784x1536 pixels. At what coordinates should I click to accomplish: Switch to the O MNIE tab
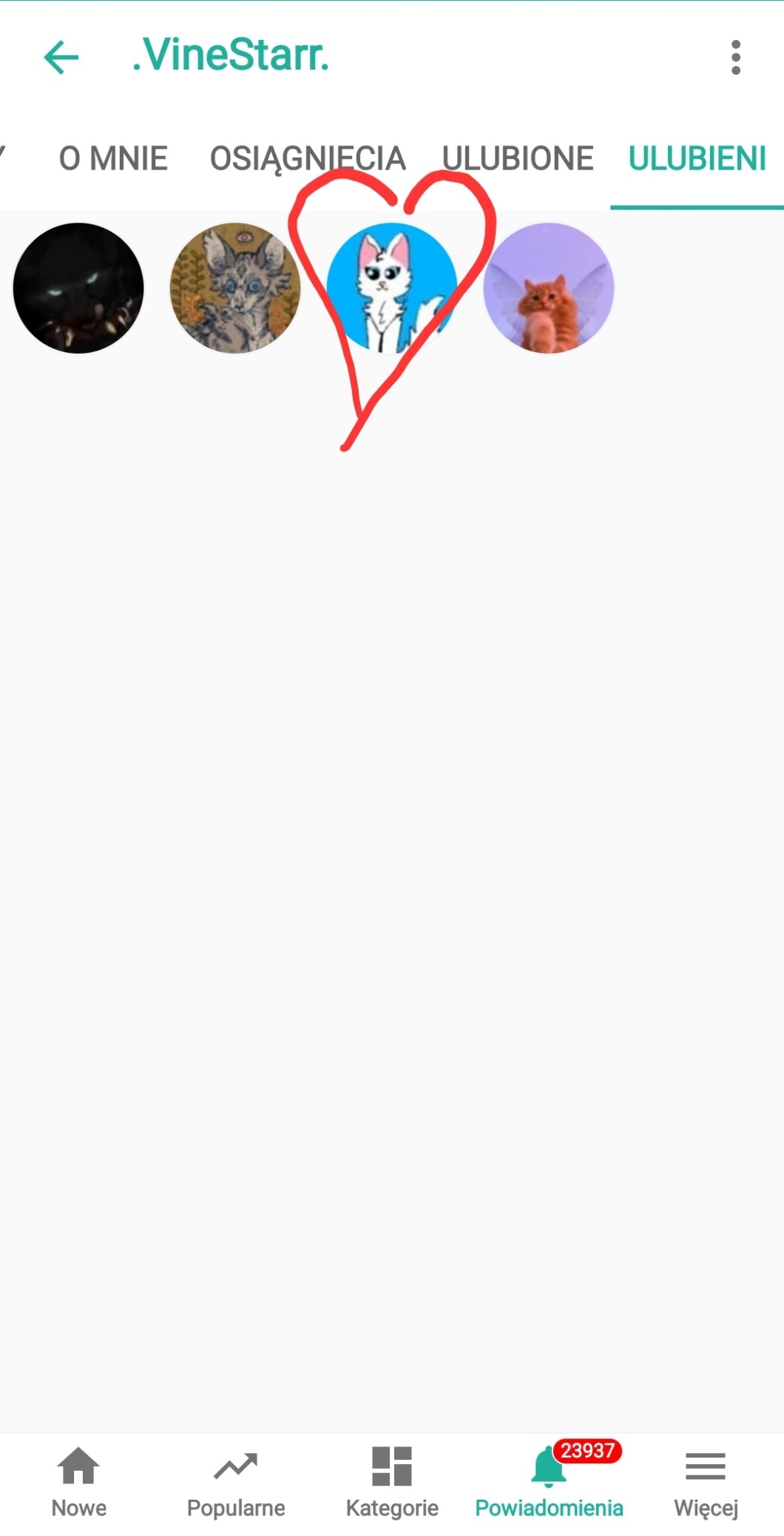[x=113, y=159]
